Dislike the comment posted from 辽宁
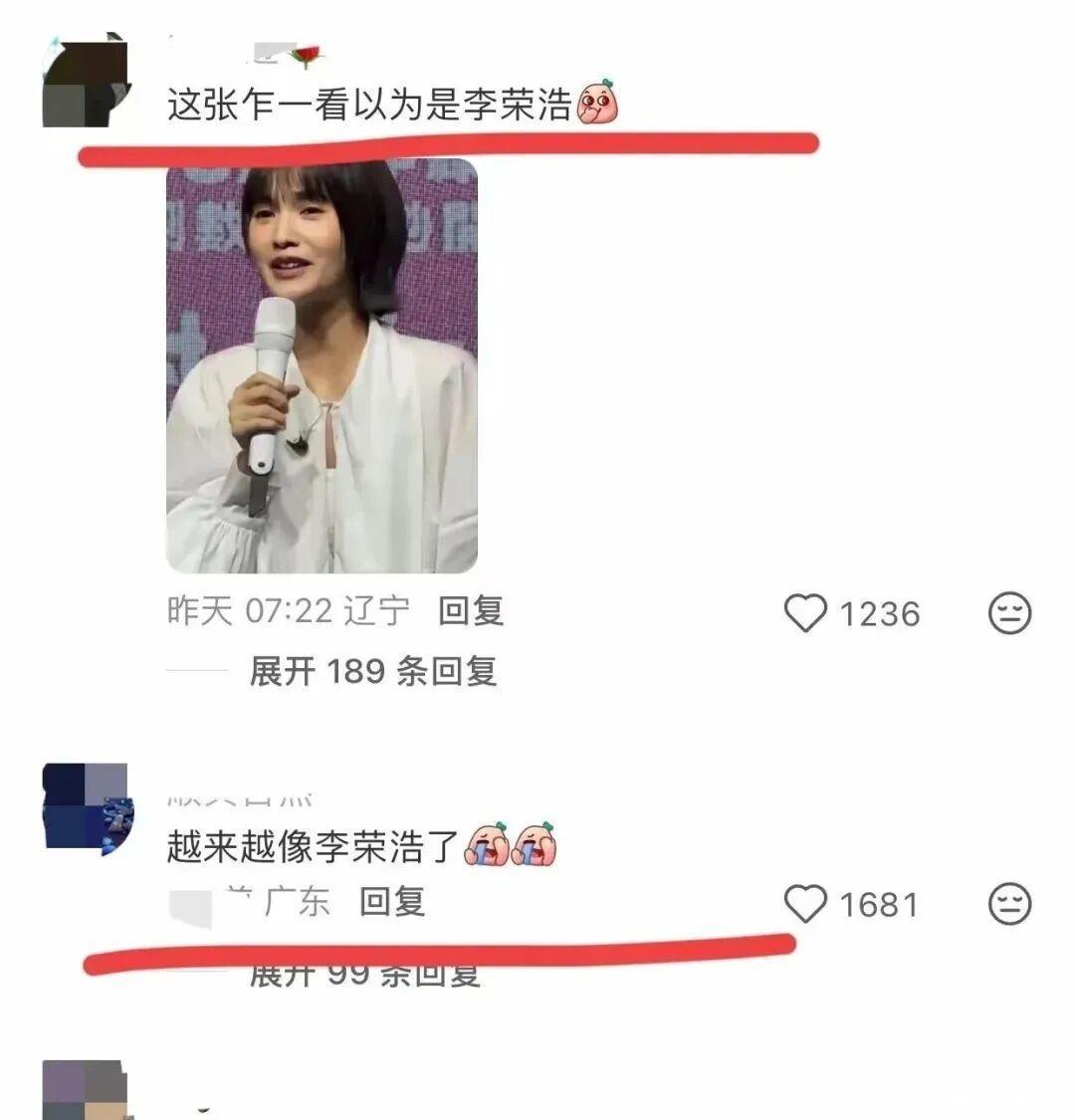 pyautogui.click(x=1009, y=613)
